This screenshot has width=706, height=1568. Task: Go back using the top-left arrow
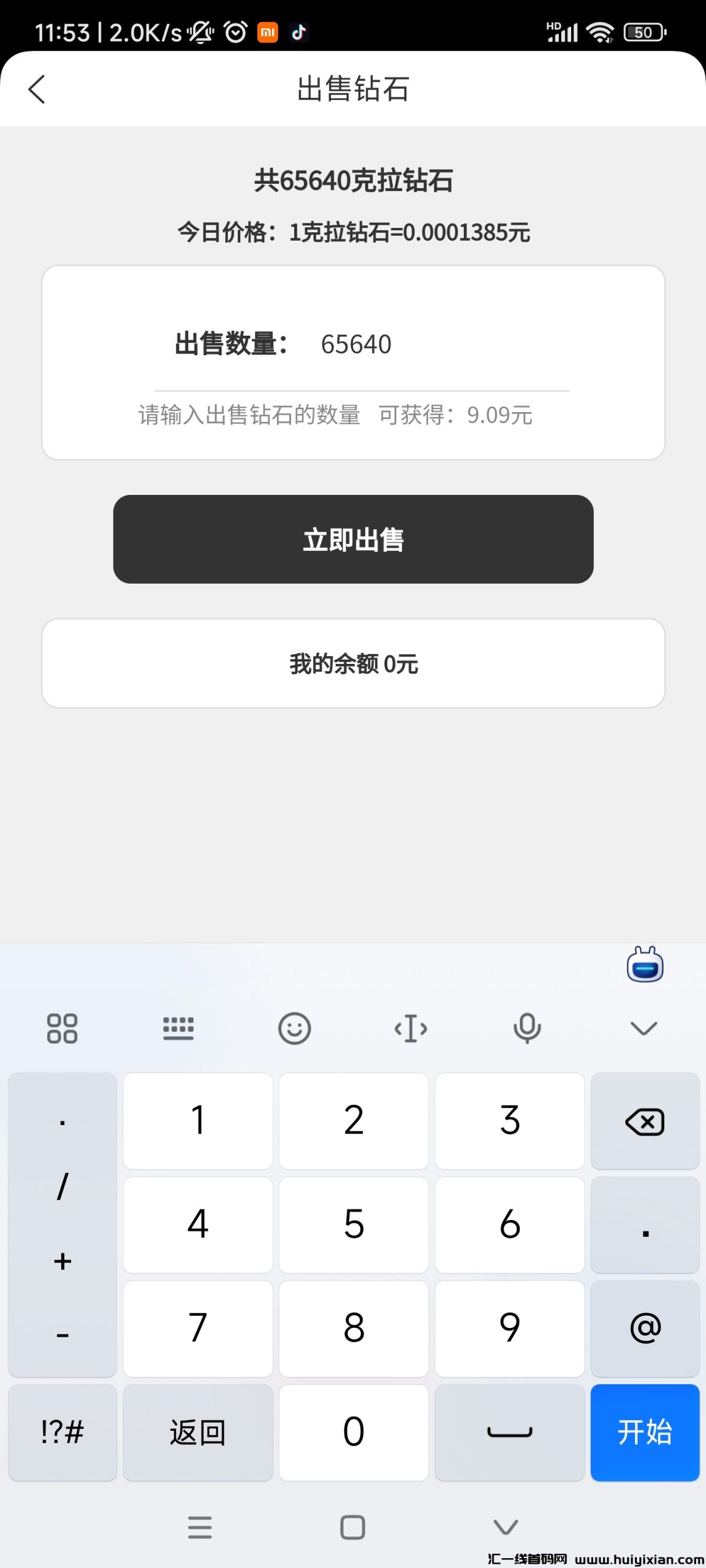coord(37,89)
